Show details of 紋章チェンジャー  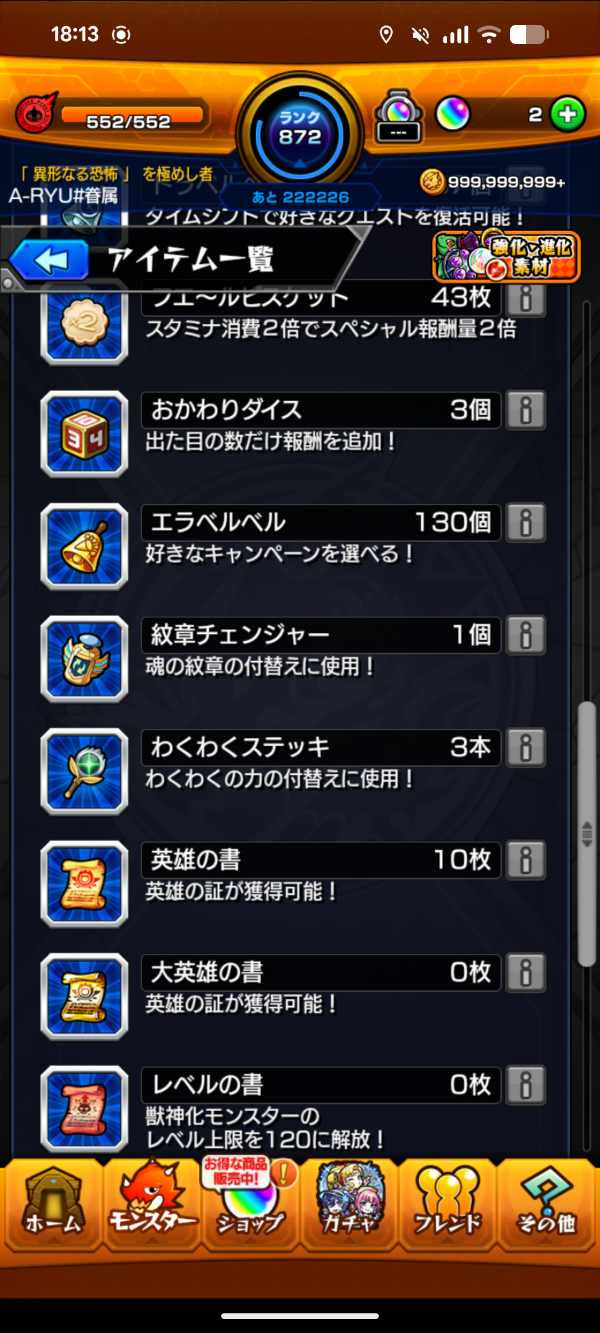point(526,635)
